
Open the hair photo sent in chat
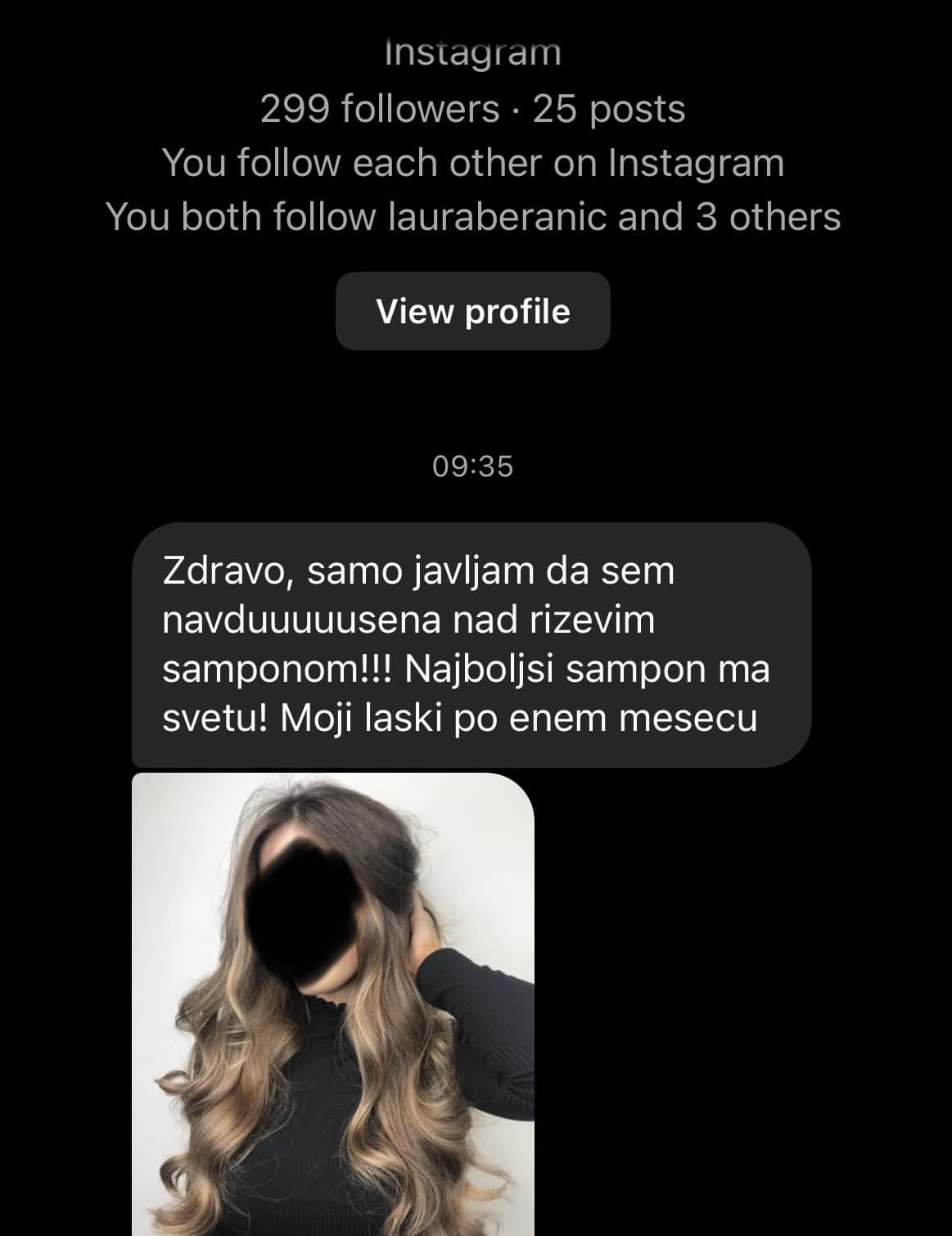(332, 1004)
